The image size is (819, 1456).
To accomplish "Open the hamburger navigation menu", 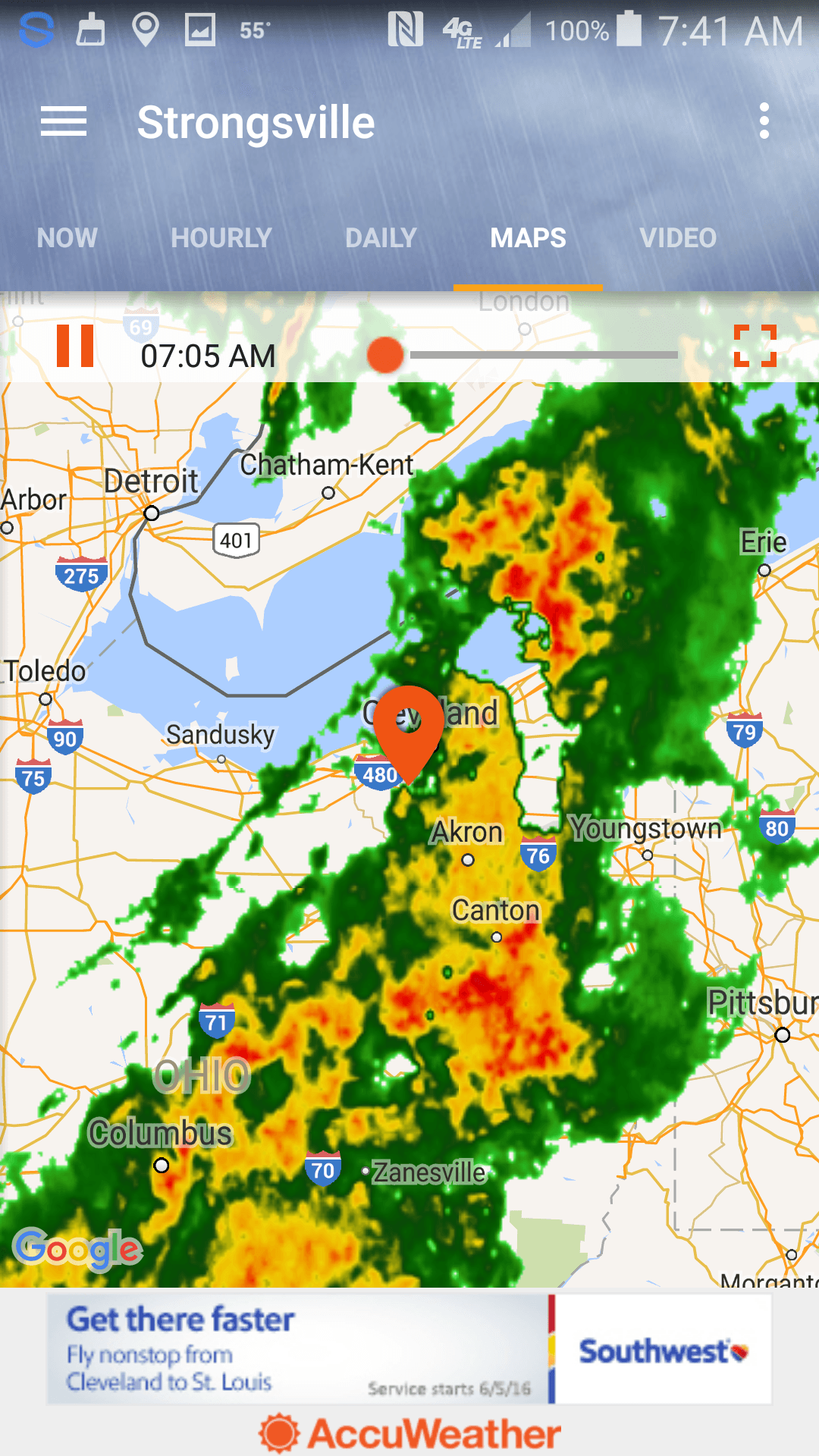I will coord(64,122).
